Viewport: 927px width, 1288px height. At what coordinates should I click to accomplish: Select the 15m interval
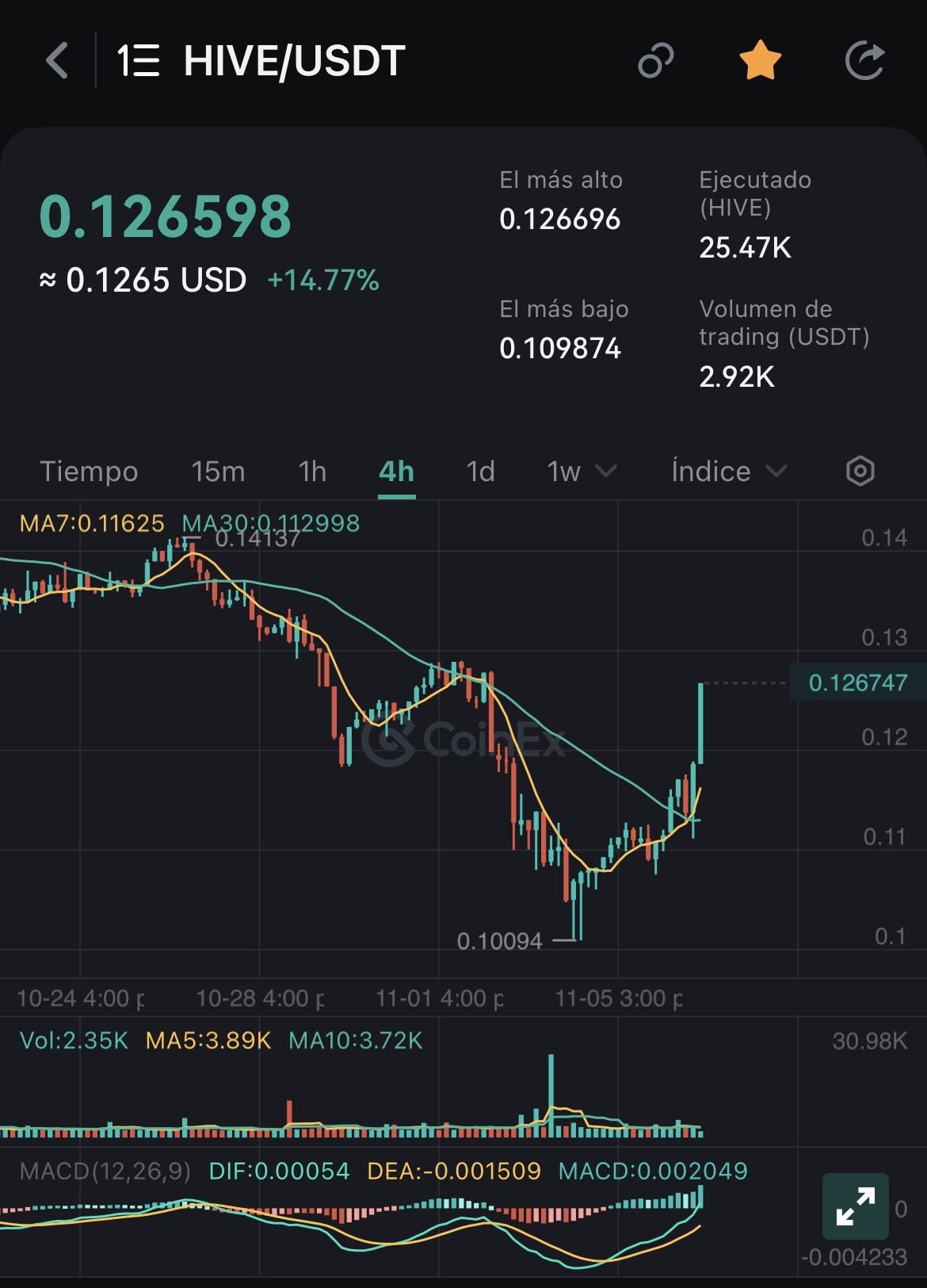tap(218, 472)
